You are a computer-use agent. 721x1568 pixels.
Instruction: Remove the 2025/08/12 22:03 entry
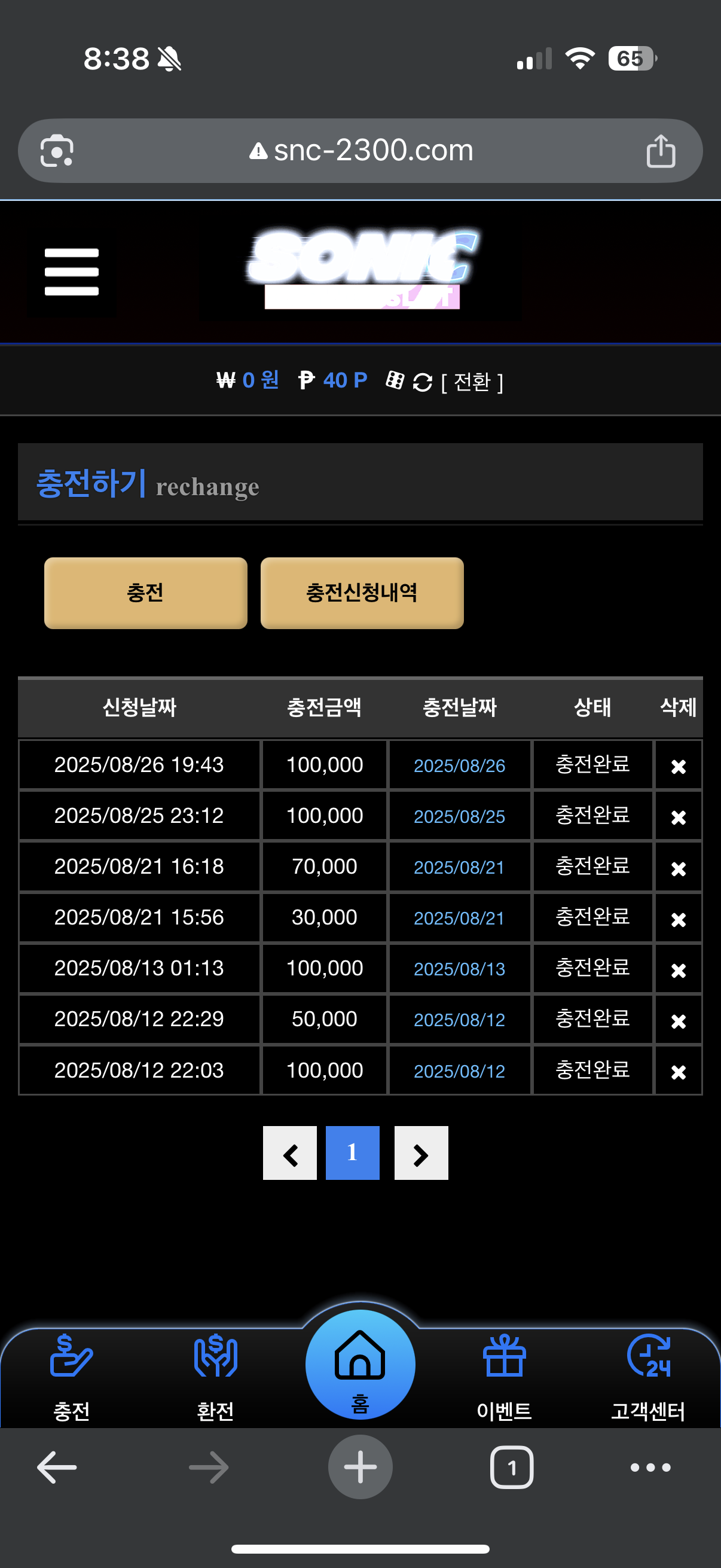(679, 1072)
